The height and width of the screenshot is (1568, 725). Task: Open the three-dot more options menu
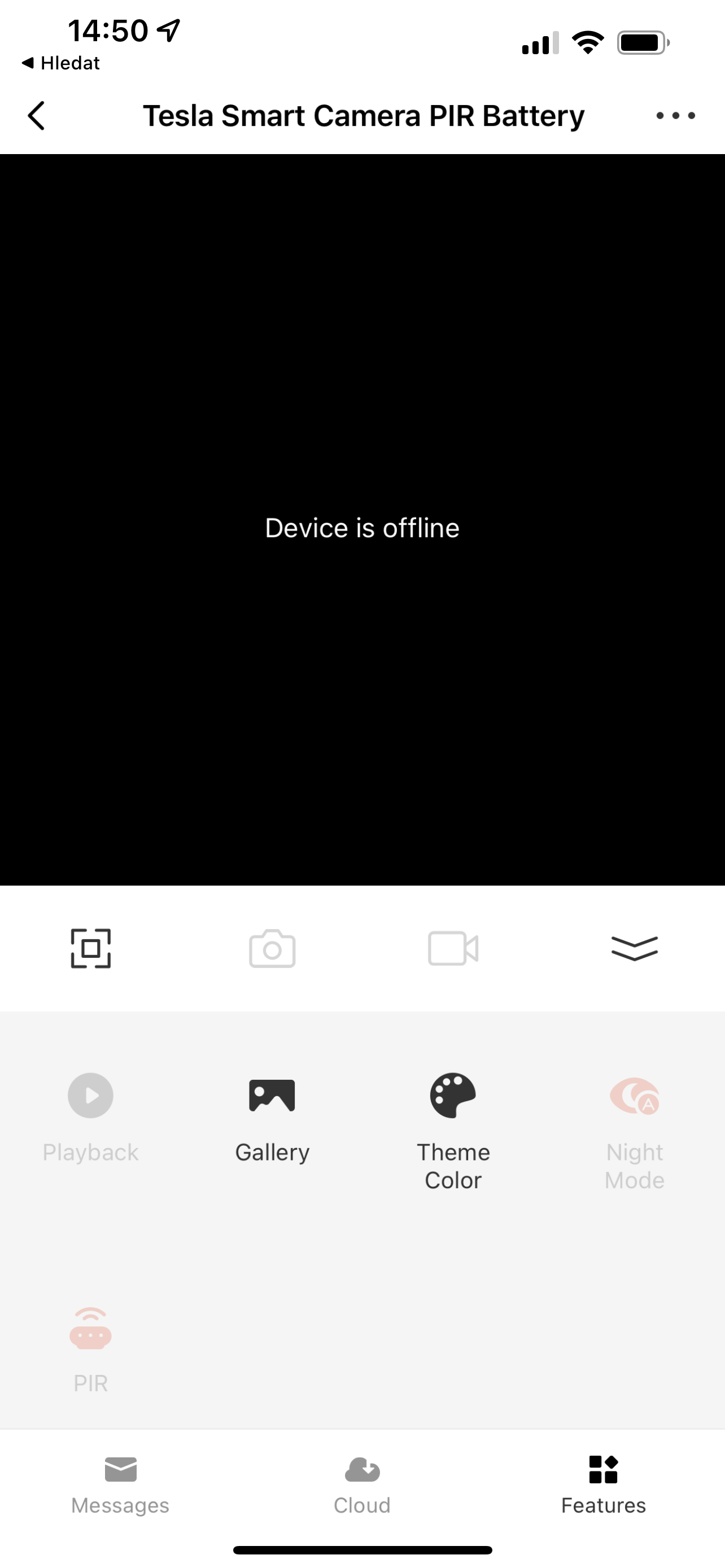tap(676, 116)
